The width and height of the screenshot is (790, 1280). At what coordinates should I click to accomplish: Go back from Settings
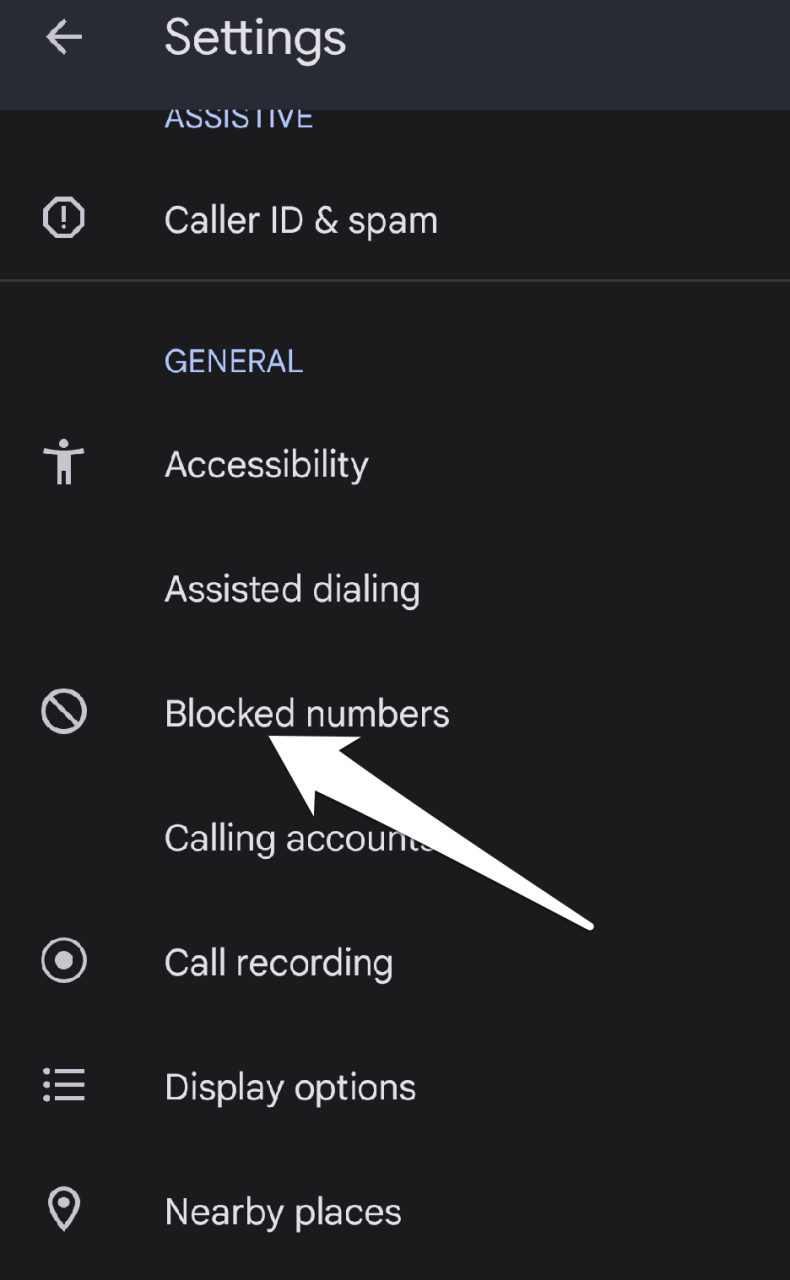coord(63,38)
